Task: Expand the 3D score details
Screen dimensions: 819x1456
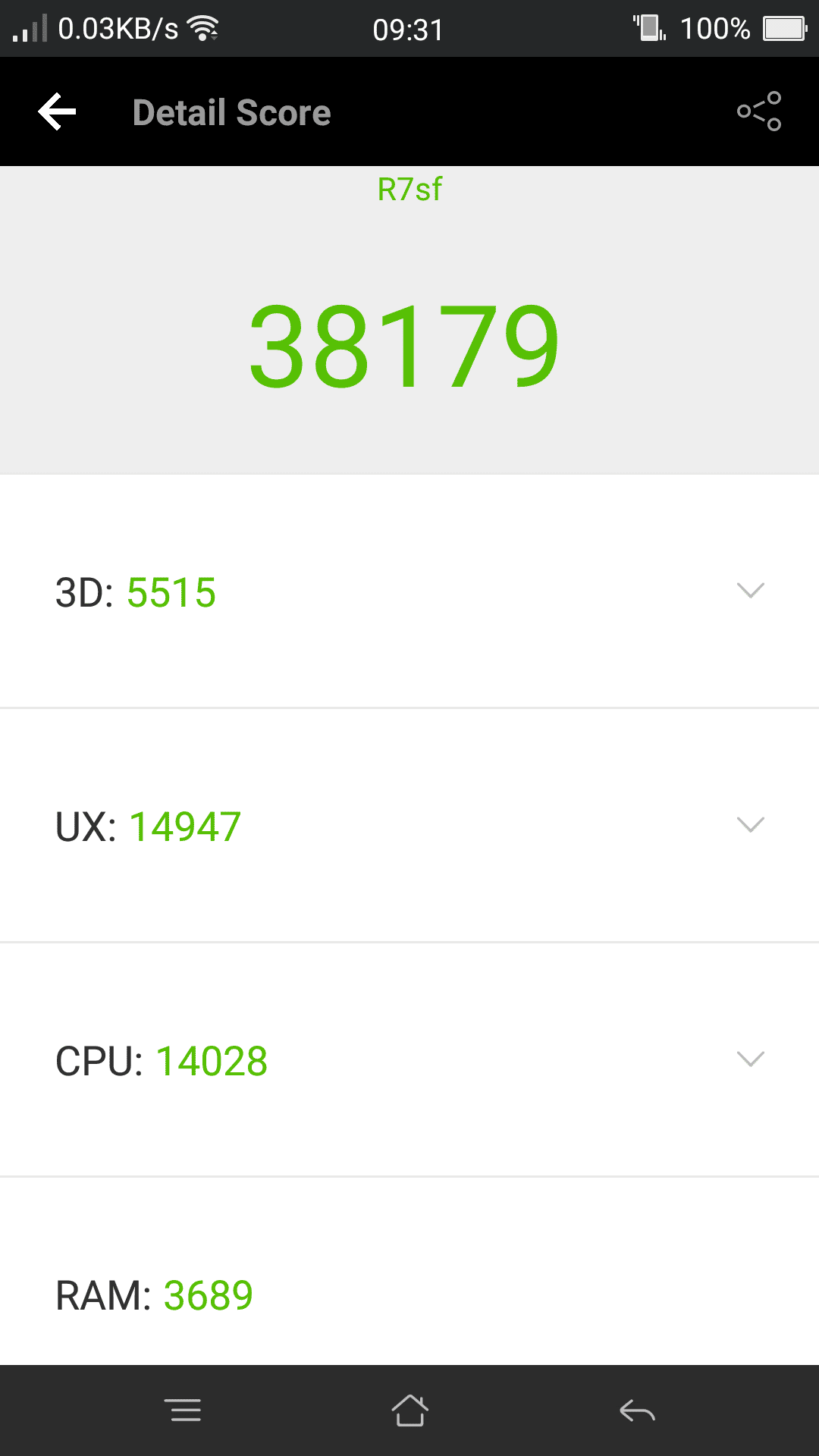Action: coord(750,591)
